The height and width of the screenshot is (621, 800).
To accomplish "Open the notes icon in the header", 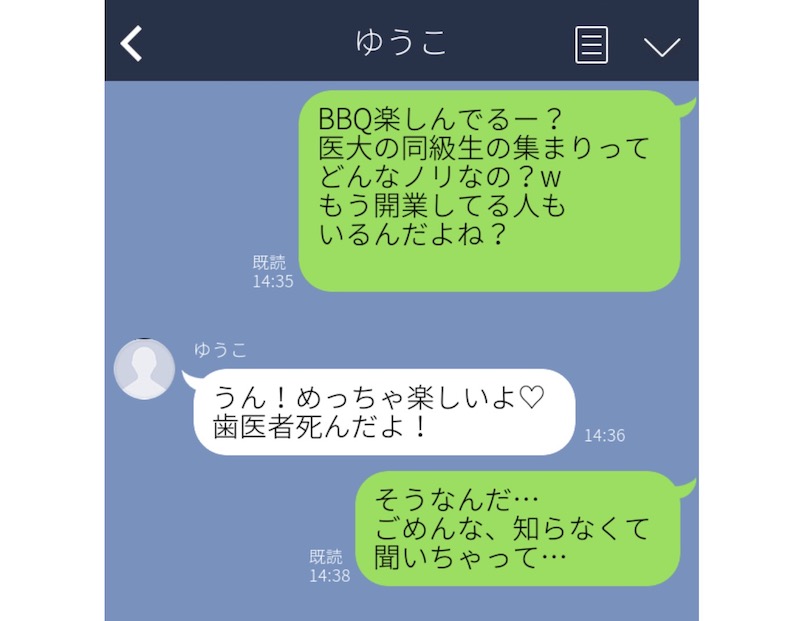I will [592, 44].
